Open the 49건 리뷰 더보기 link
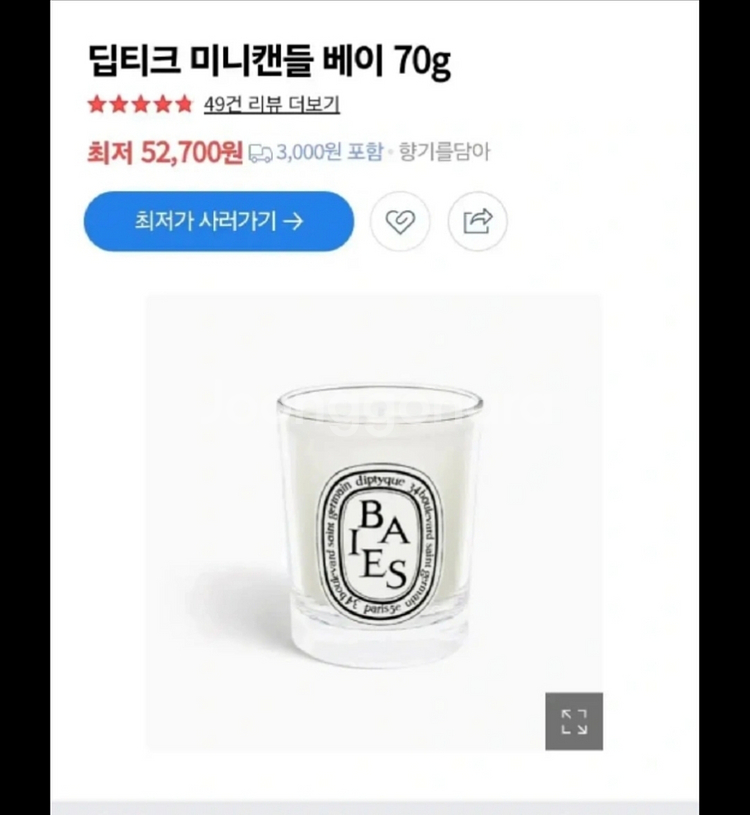The image size is (750, 815). (x=271, y=105)
